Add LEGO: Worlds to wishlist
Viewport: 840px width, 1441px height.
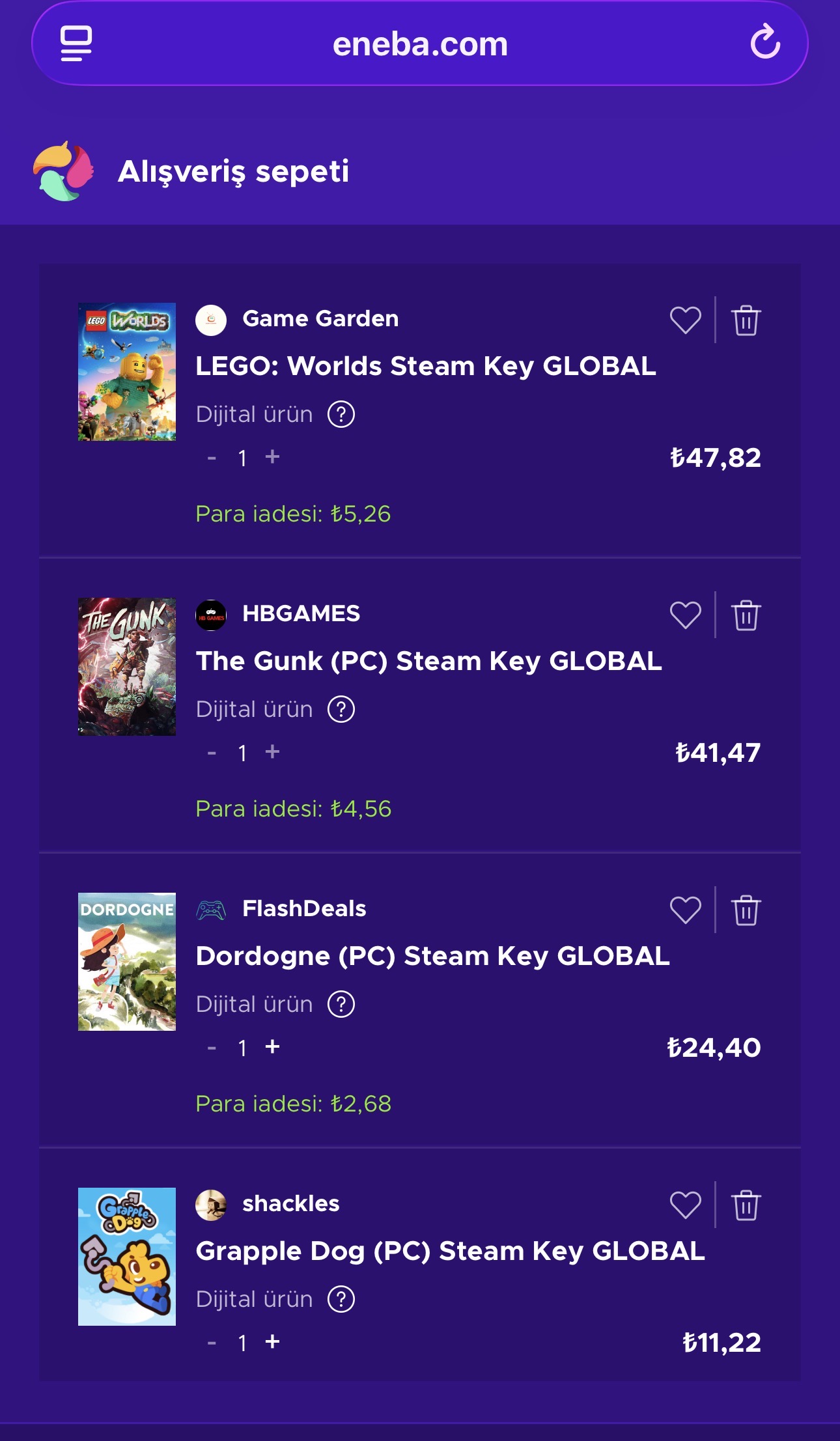coord(685,320)
